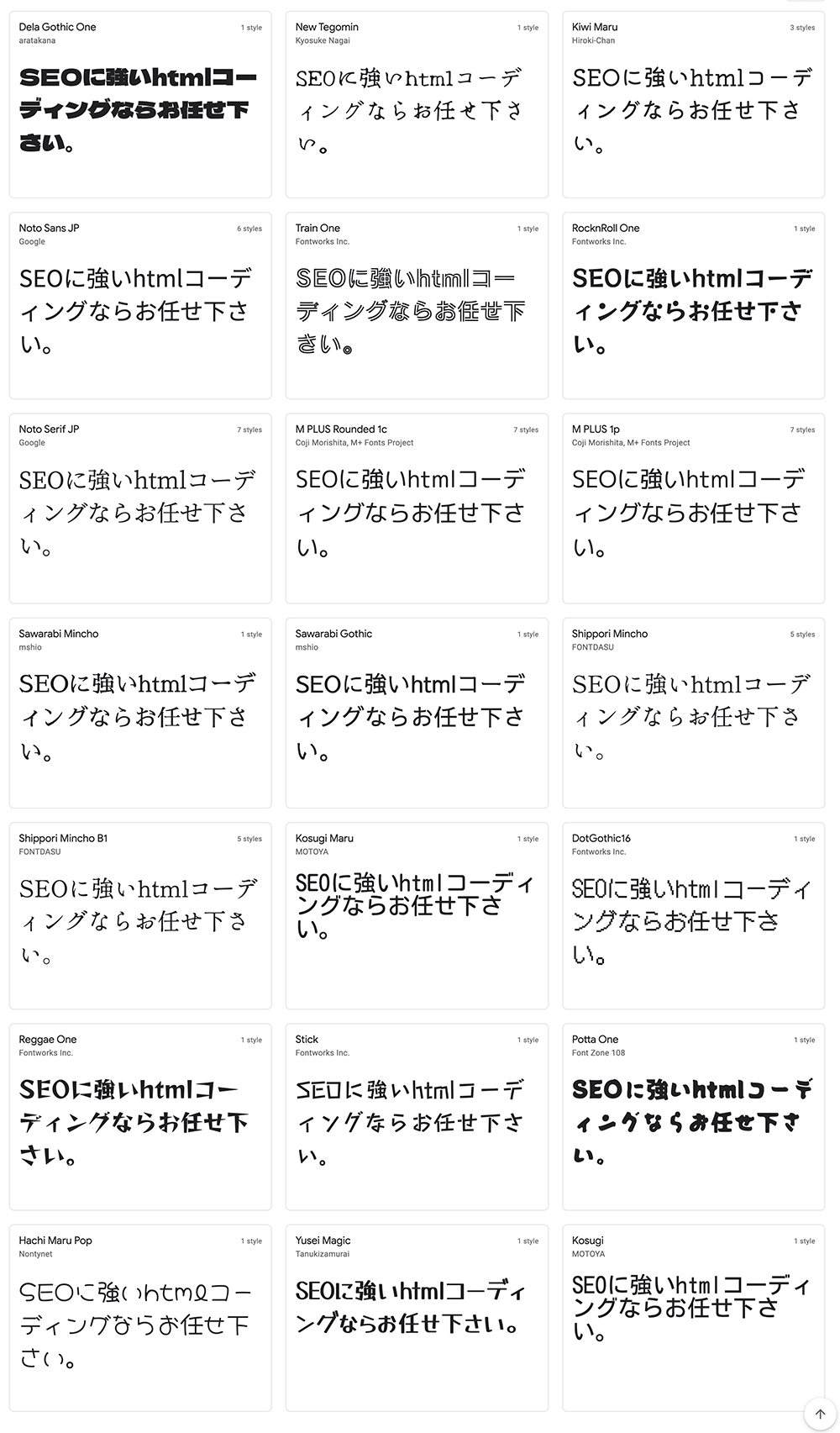
Task: Select Noto Serif JP with 7 styles
Action: [139, 504]
